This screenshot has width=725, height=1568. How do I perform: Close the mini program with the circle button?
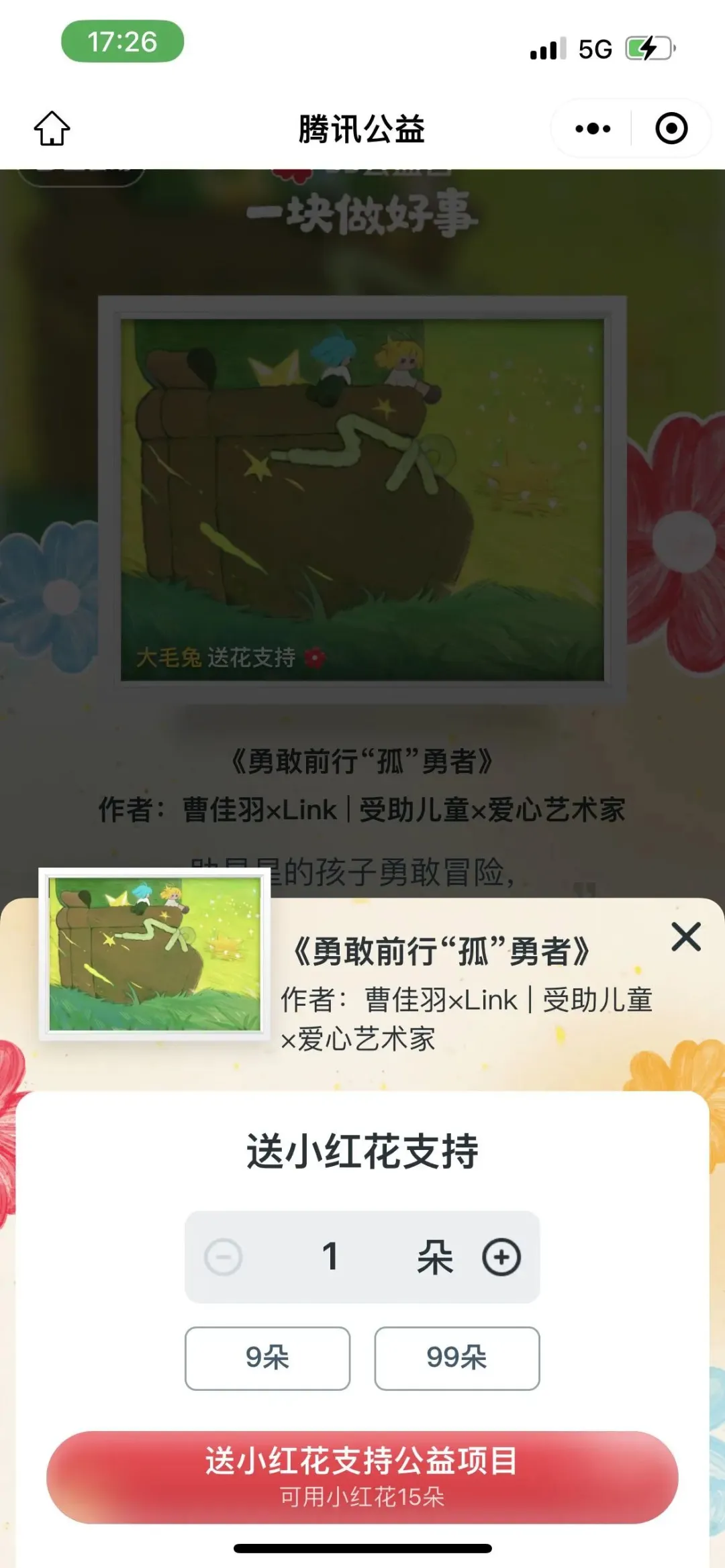tap(671, 128)
